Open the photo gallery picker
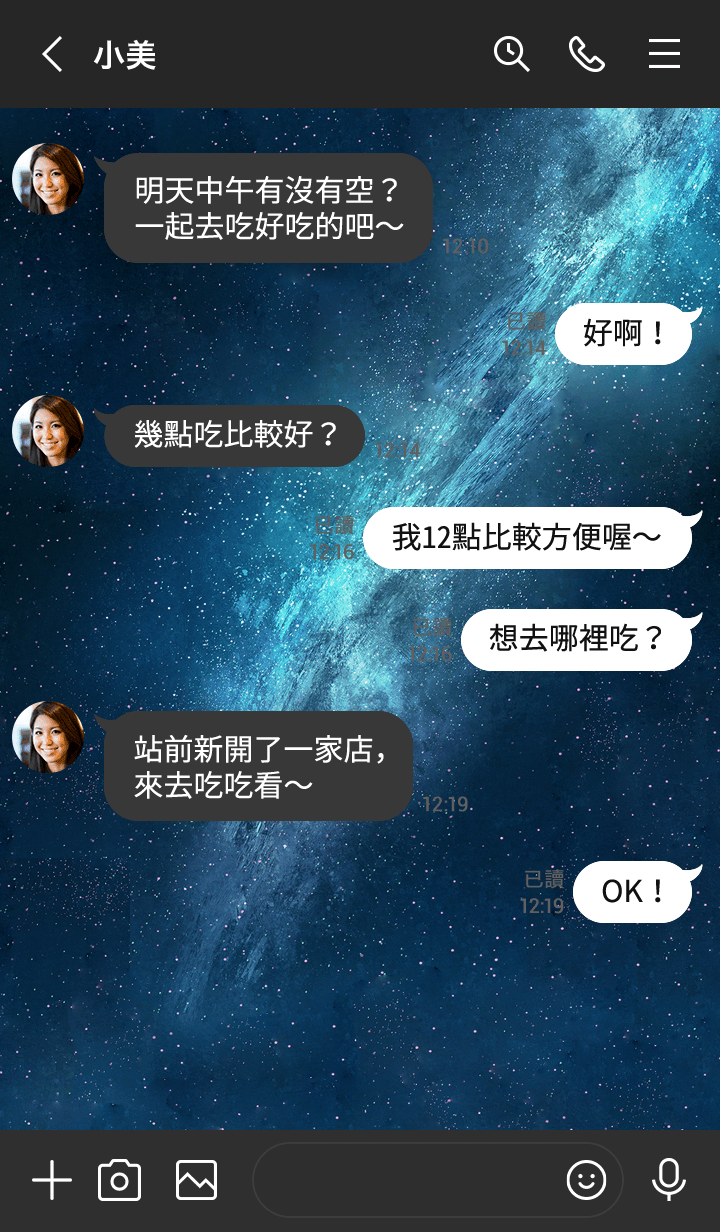The width and height of the screenshot is (720, 1232). pos(196,1181)
